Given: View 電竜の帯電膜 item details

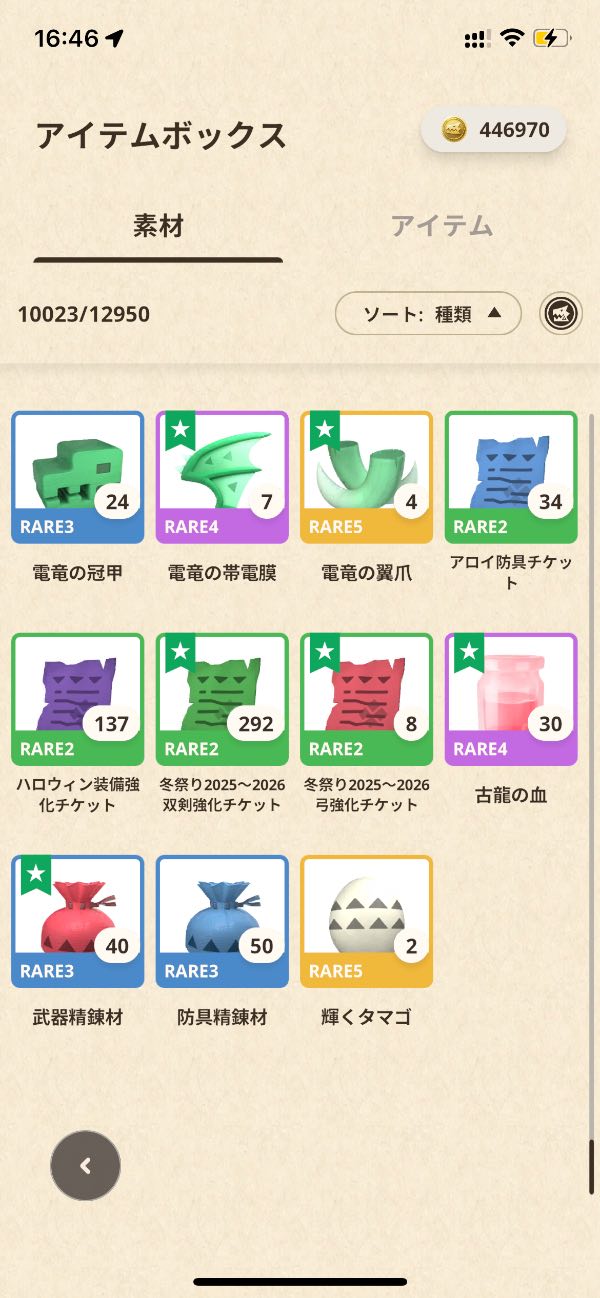Looking at the screenshot, I should point(222,477).
